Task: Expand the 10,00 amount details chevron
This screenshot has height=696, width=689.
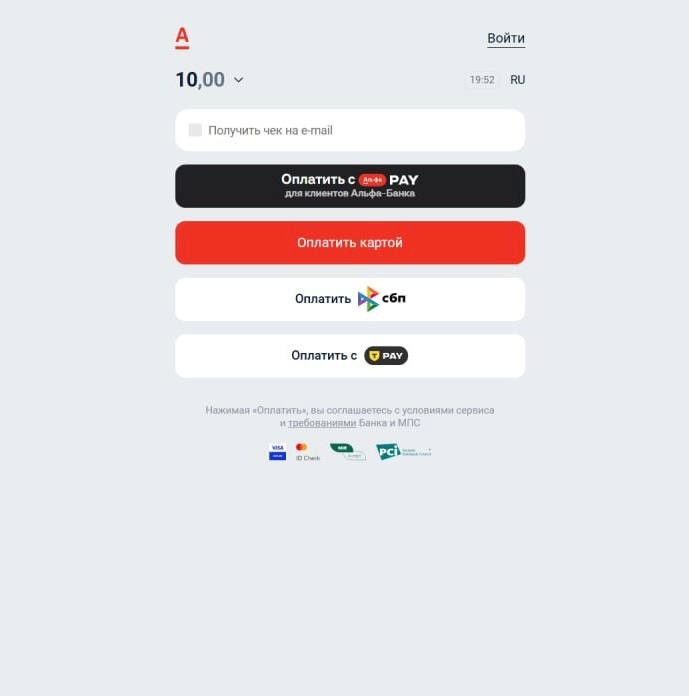Action: [x=238, y=80]
